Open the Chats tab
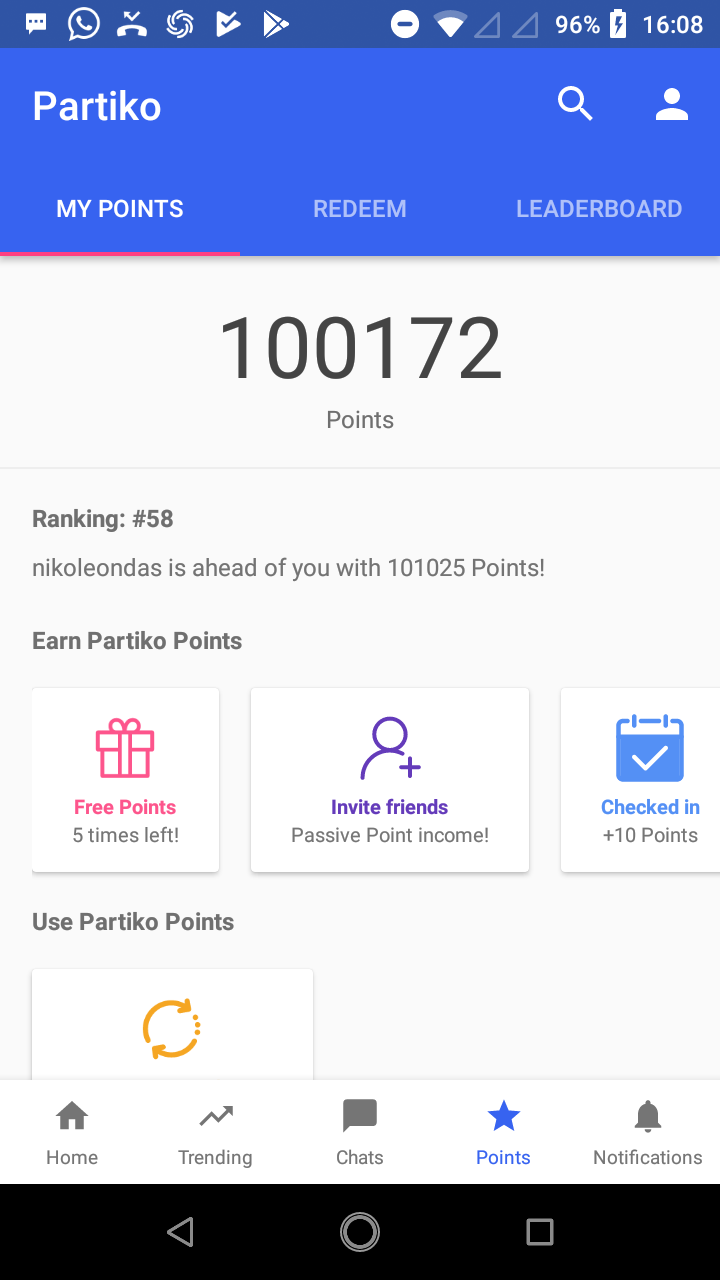Viewport: 720px width, 1280px height. [x=360, y=1133]
